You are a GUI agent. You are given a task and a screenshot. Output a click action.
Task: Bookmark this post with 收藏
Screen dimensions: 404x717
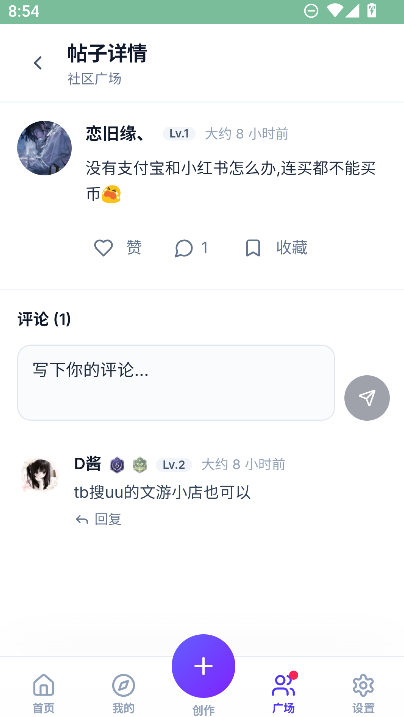click(x=276, y=248)
